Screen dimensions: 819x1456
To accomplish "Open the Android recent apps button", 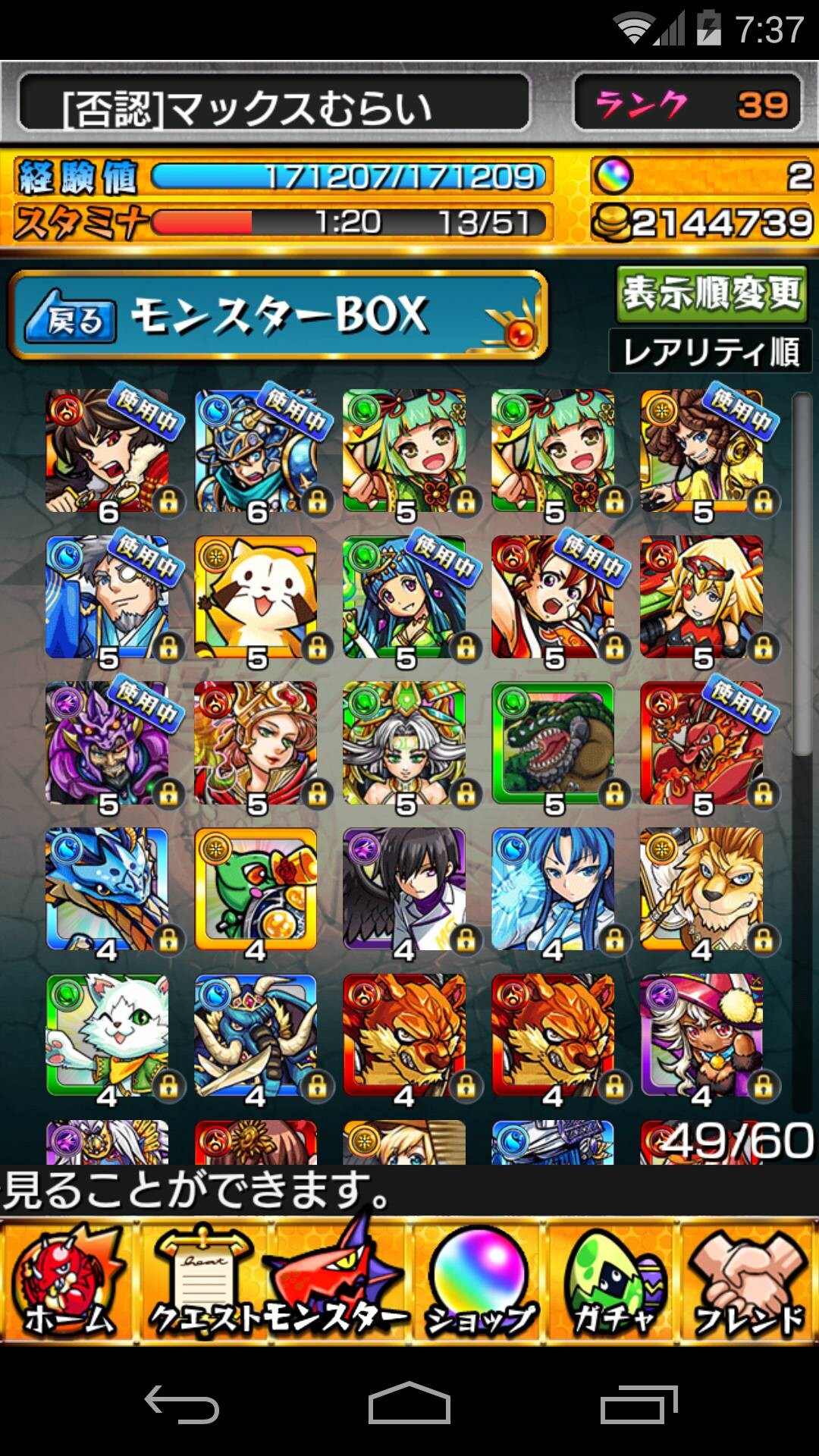I will (639, 1404).
